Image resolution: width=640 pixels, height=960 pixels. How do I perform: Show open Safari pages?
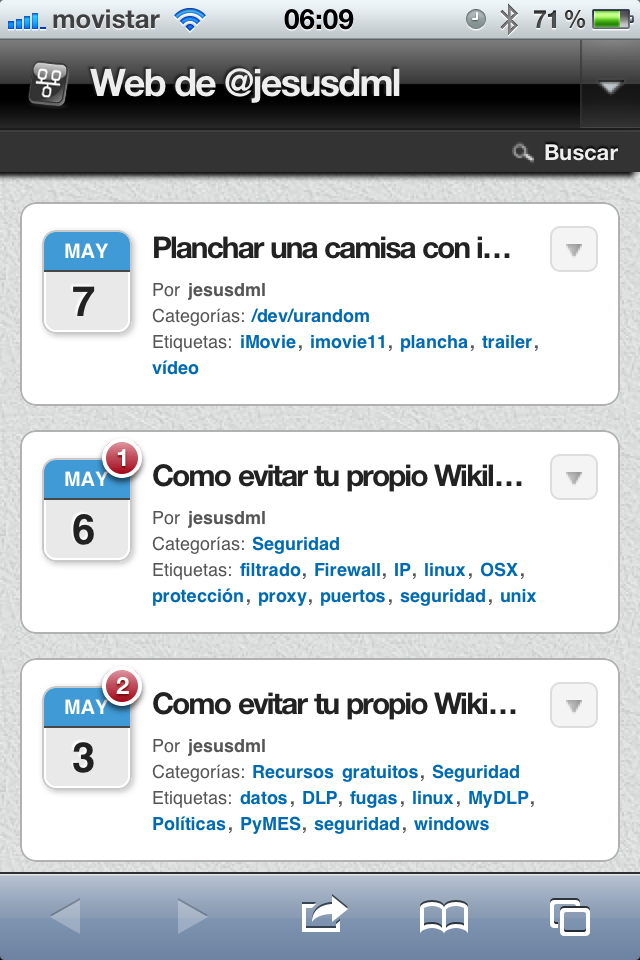pyautogui.click(x=569, y=915)
